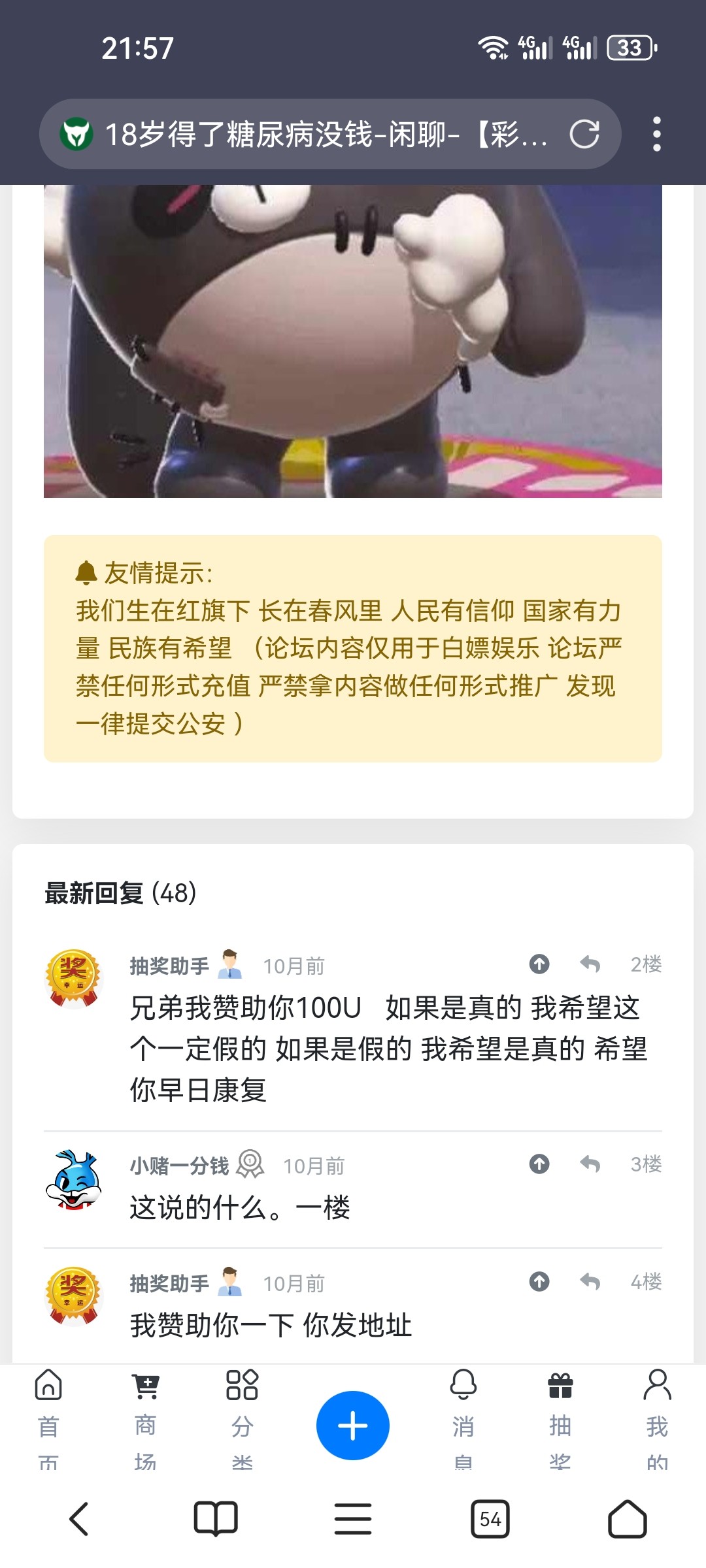706x1568 pixels.
Task: Open the browser's 54 open tabs view
Action: pyautogui.click(x=490, y=1519)
